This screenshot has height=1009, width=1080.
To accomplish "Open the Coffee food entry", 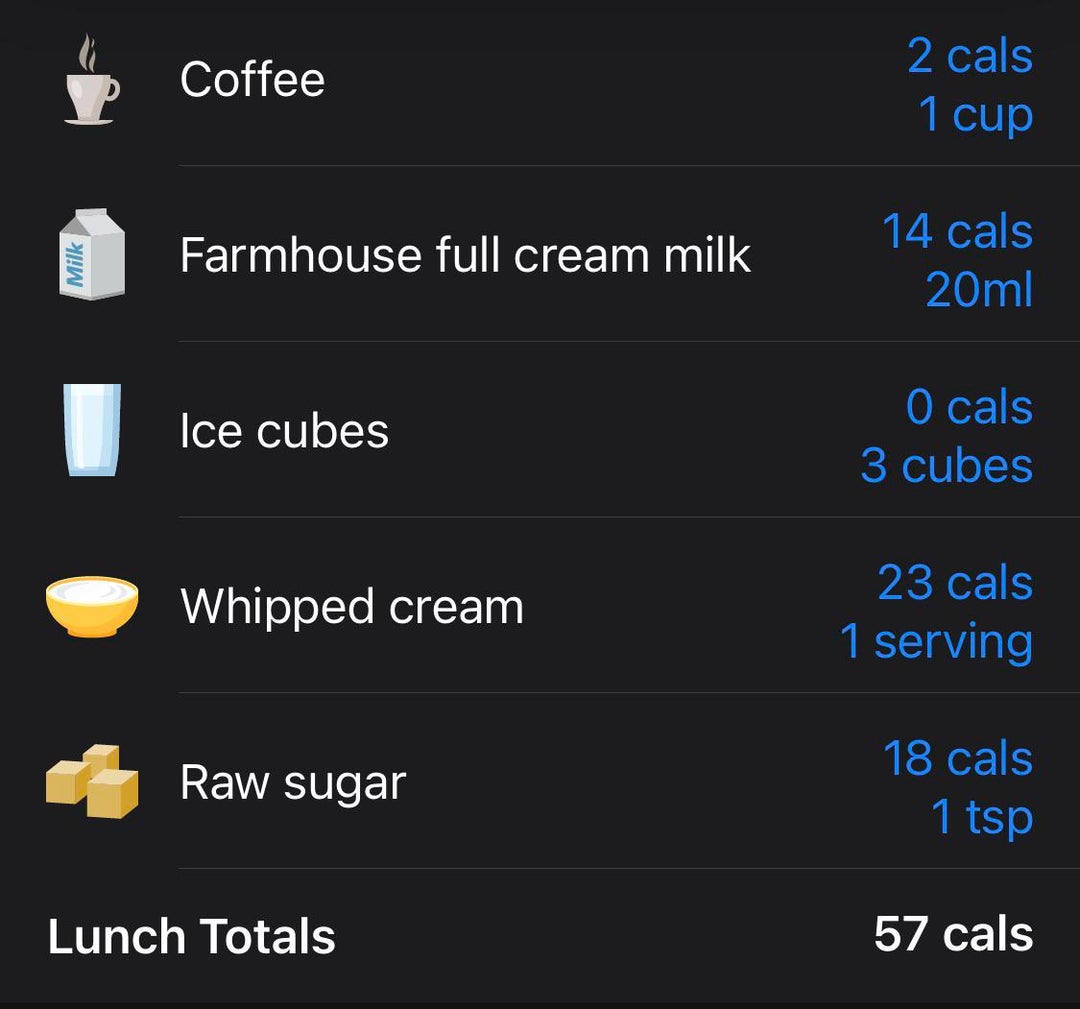I will 252,80.
